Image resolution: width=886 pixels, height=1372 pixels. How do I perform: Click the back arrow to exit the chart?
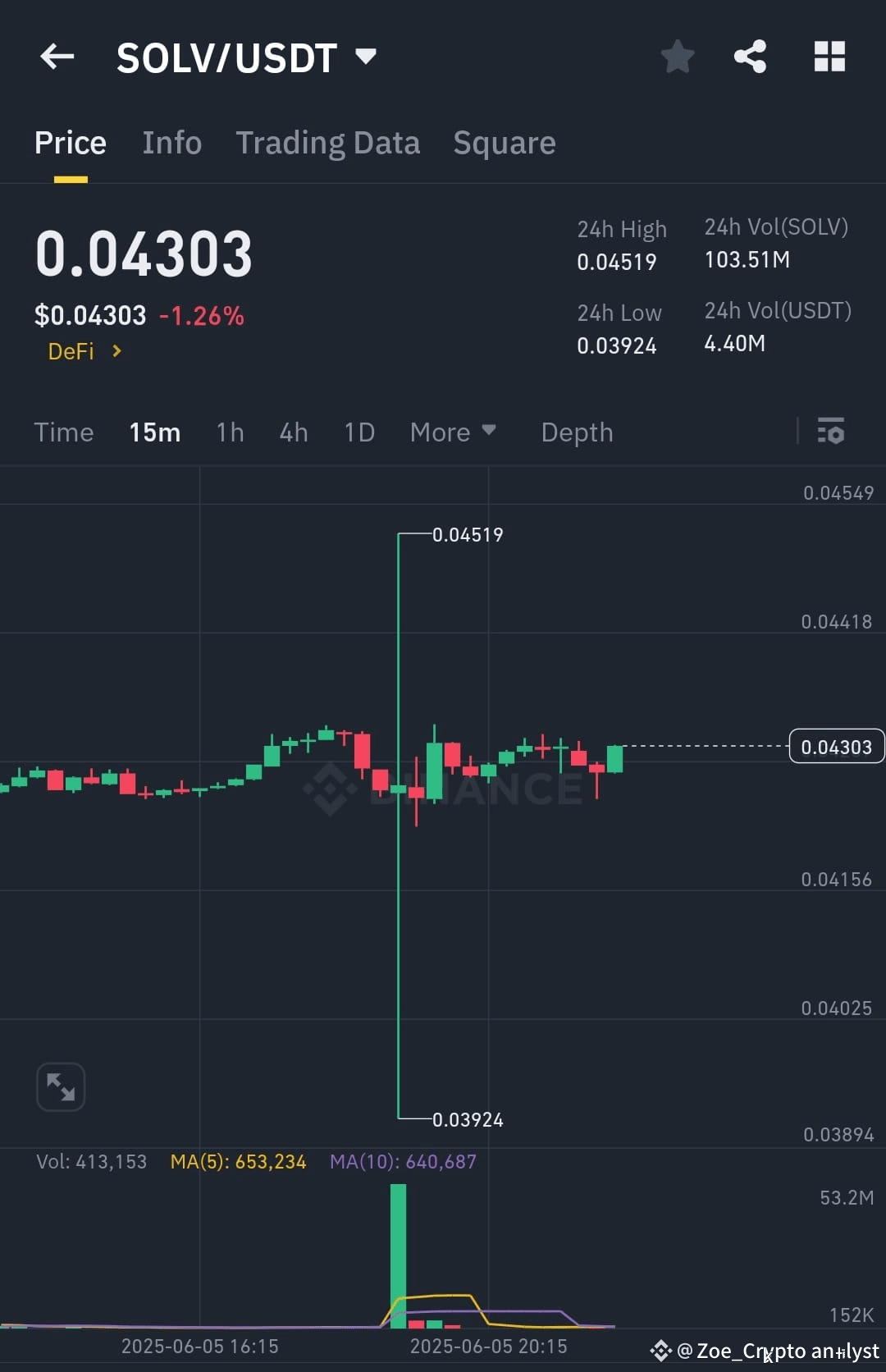tap(56, 56)
